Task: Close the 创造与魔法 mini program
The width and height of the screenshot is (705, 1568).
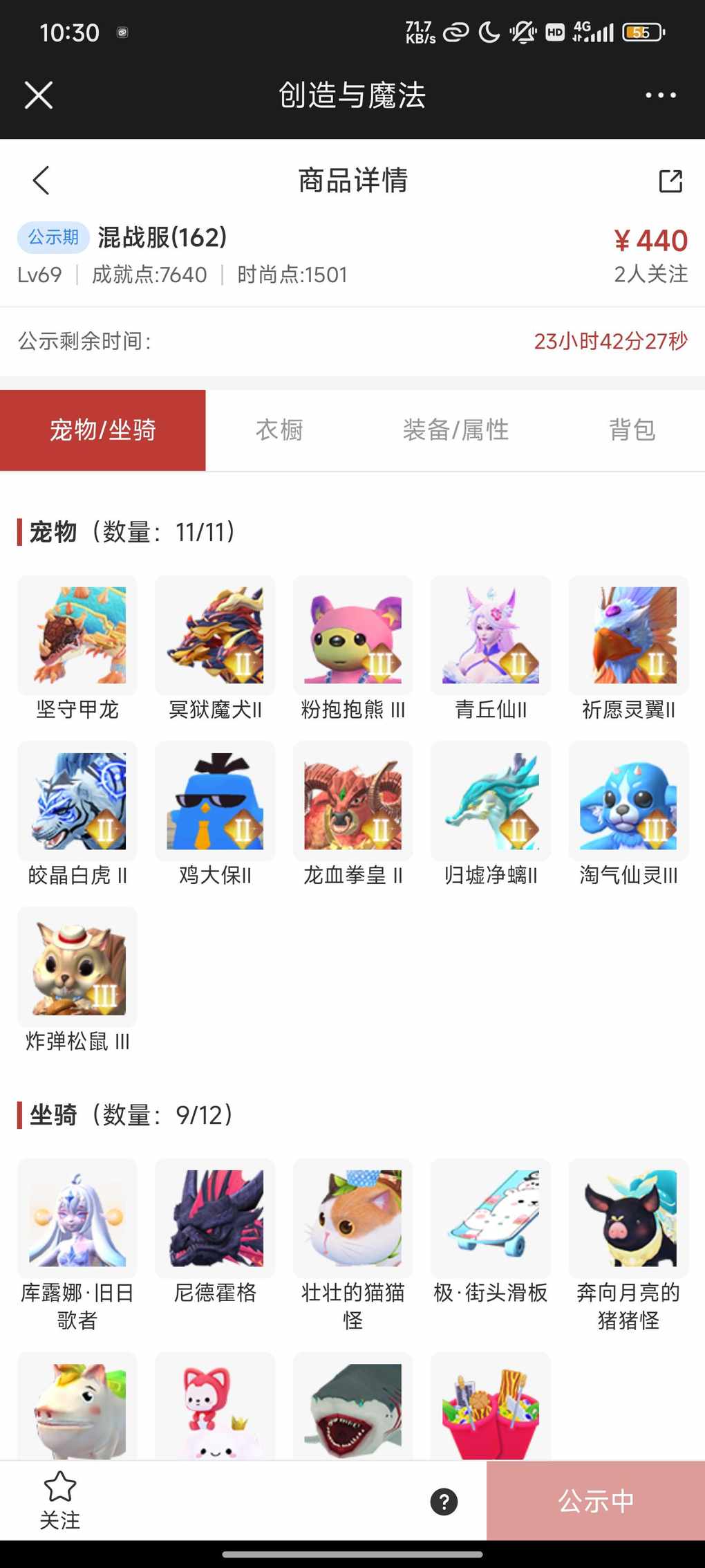Action: [x=39, y=95]
